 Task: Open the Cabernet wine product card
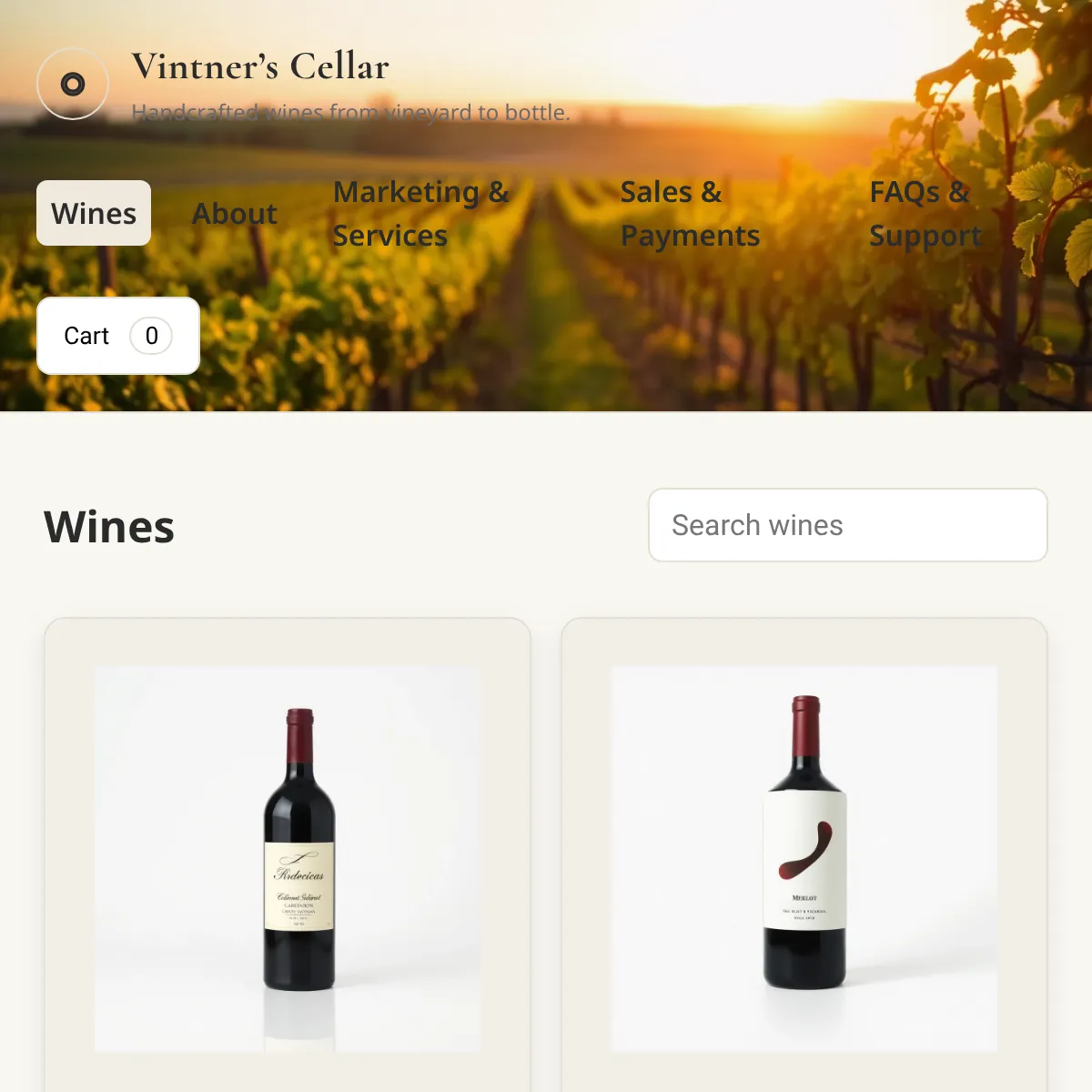point(288,858)
